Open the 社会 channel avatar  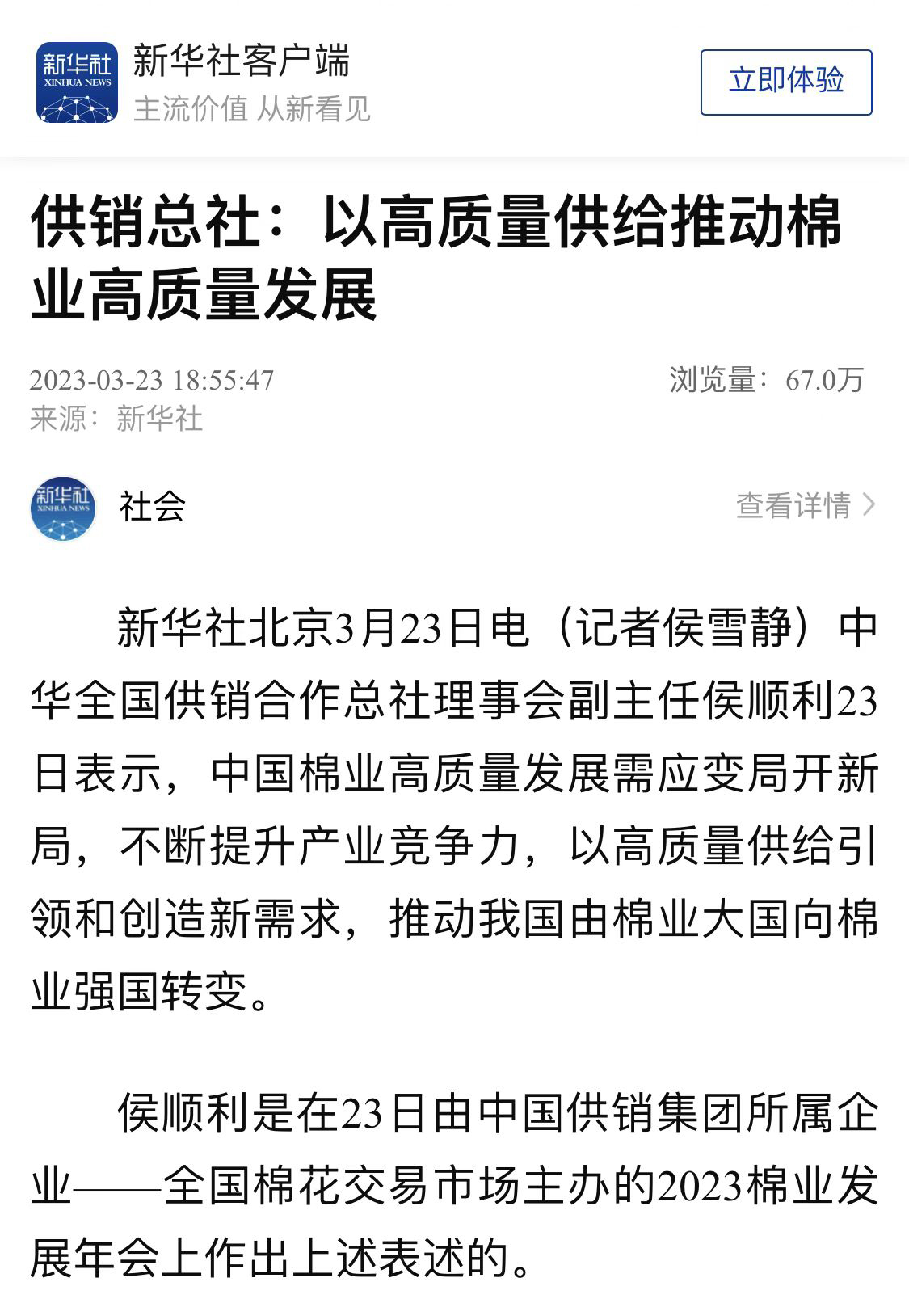[63, 508]
